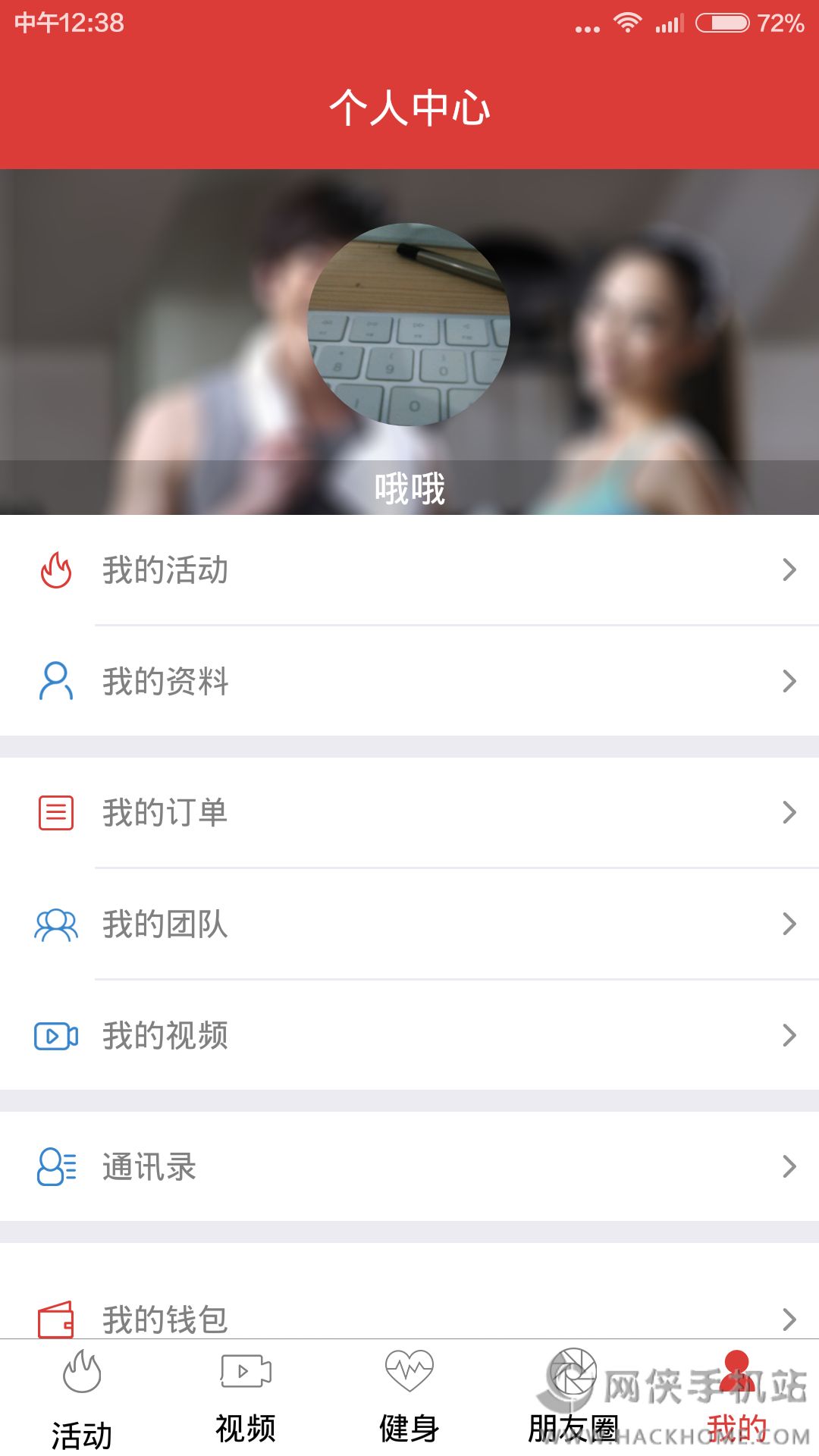The width and height of the screenshot is (819, 1456).
Task: Go to 我的视频 (My Videos)
Action: (x=409, y=1035)
